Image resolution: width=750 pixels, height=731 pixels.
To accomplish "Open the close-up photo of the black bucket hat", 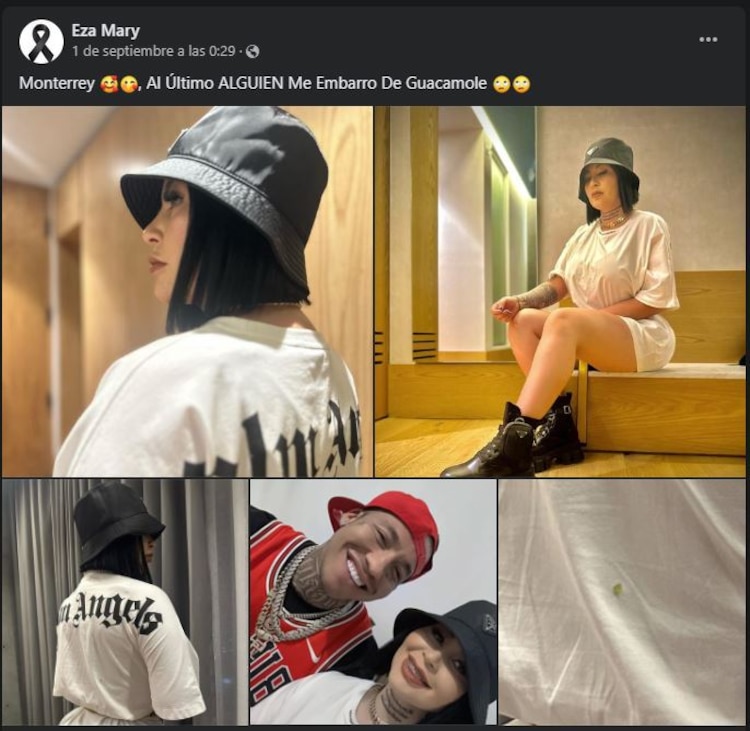I will tap(187, 291).
